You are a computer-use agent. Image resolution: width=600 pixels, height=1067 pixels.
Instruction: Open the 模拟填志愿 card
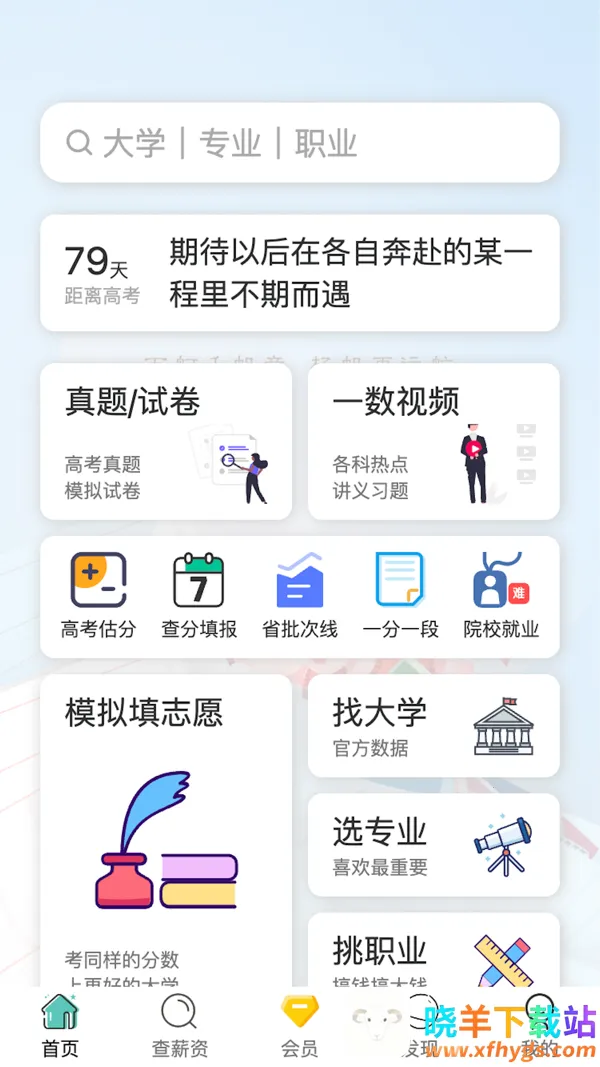click(166, 830)
